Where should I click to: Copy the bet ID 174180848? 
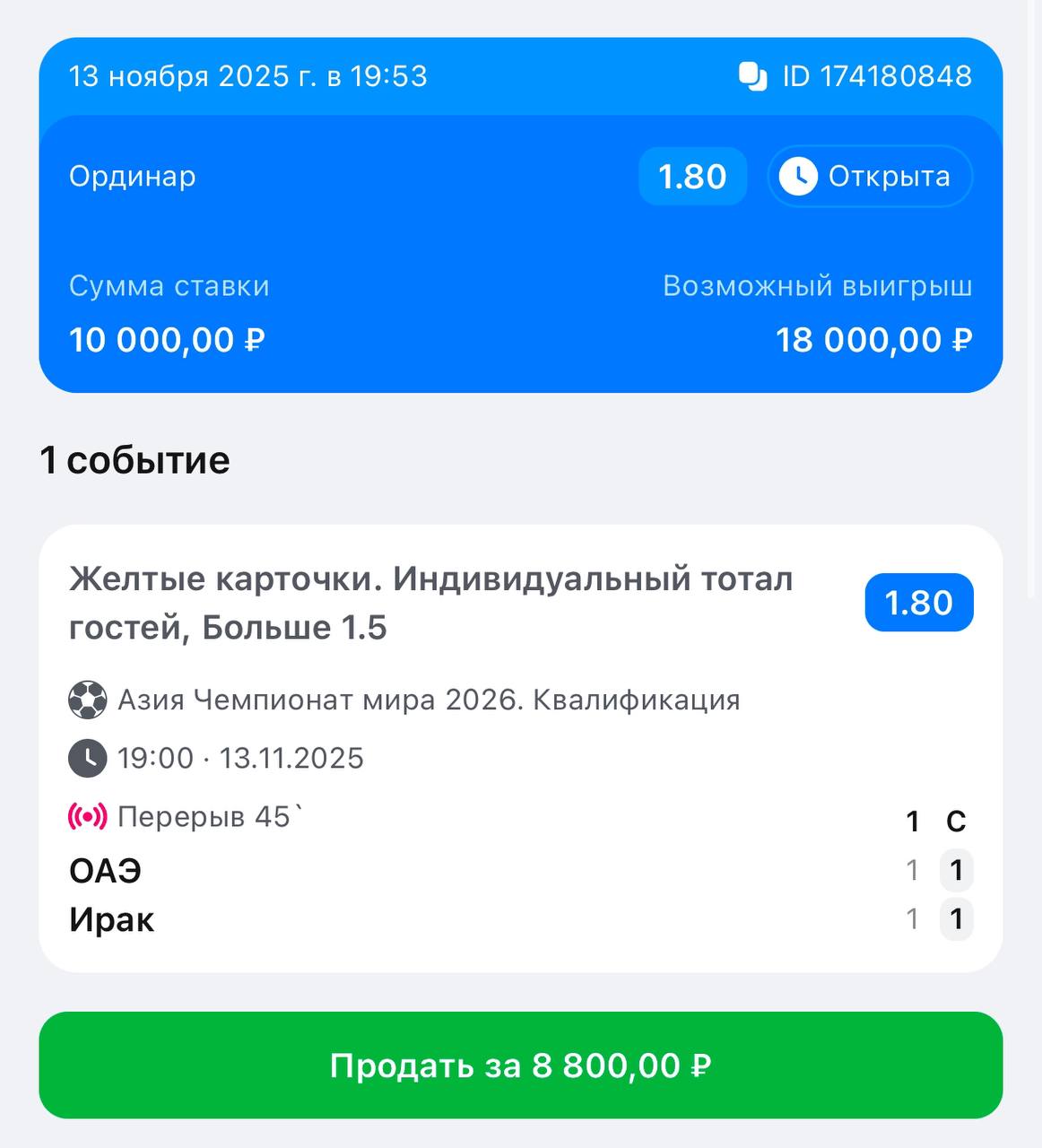pos(752,76)
